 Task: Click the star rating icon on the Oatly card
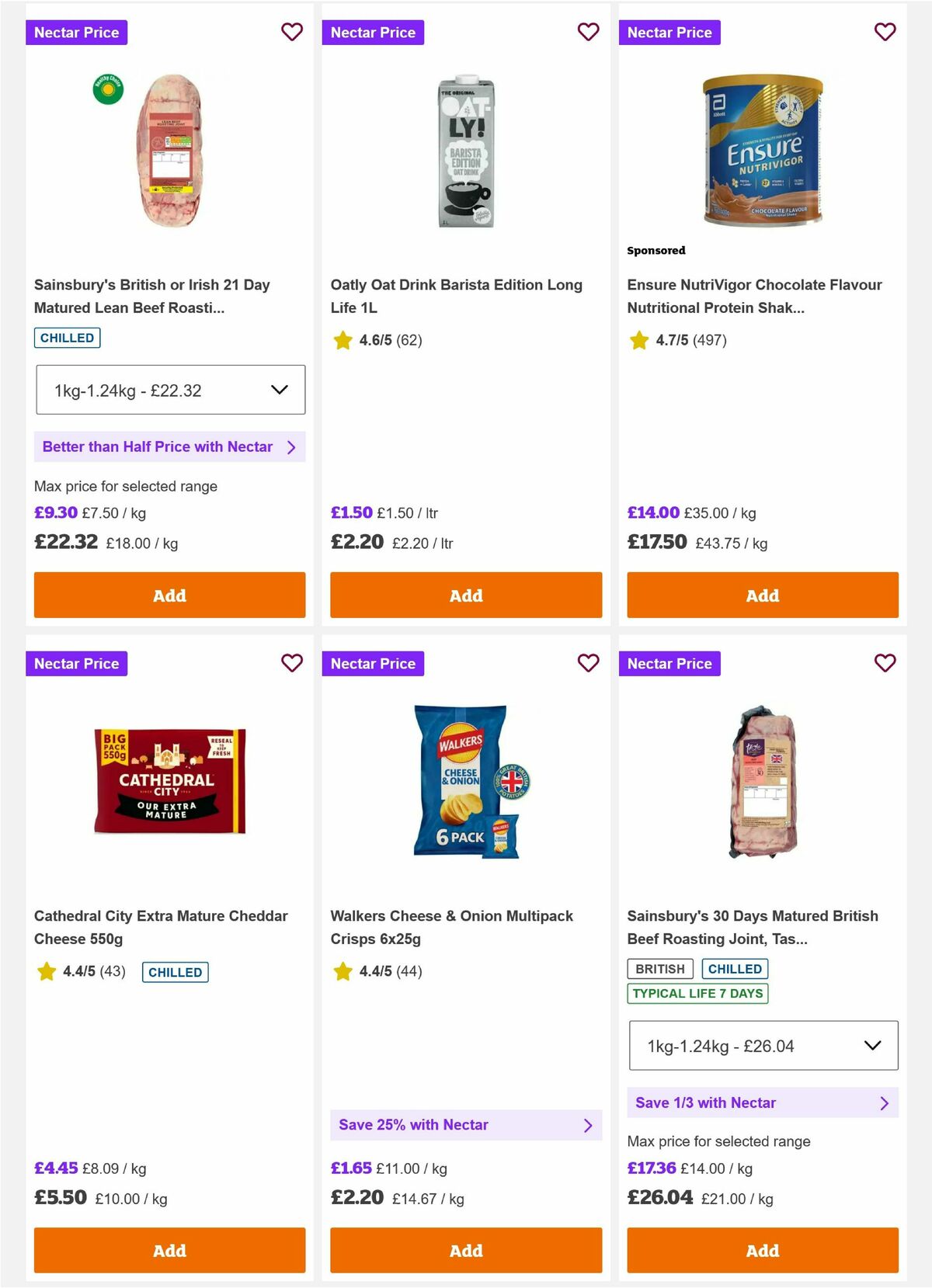[343, 339]
